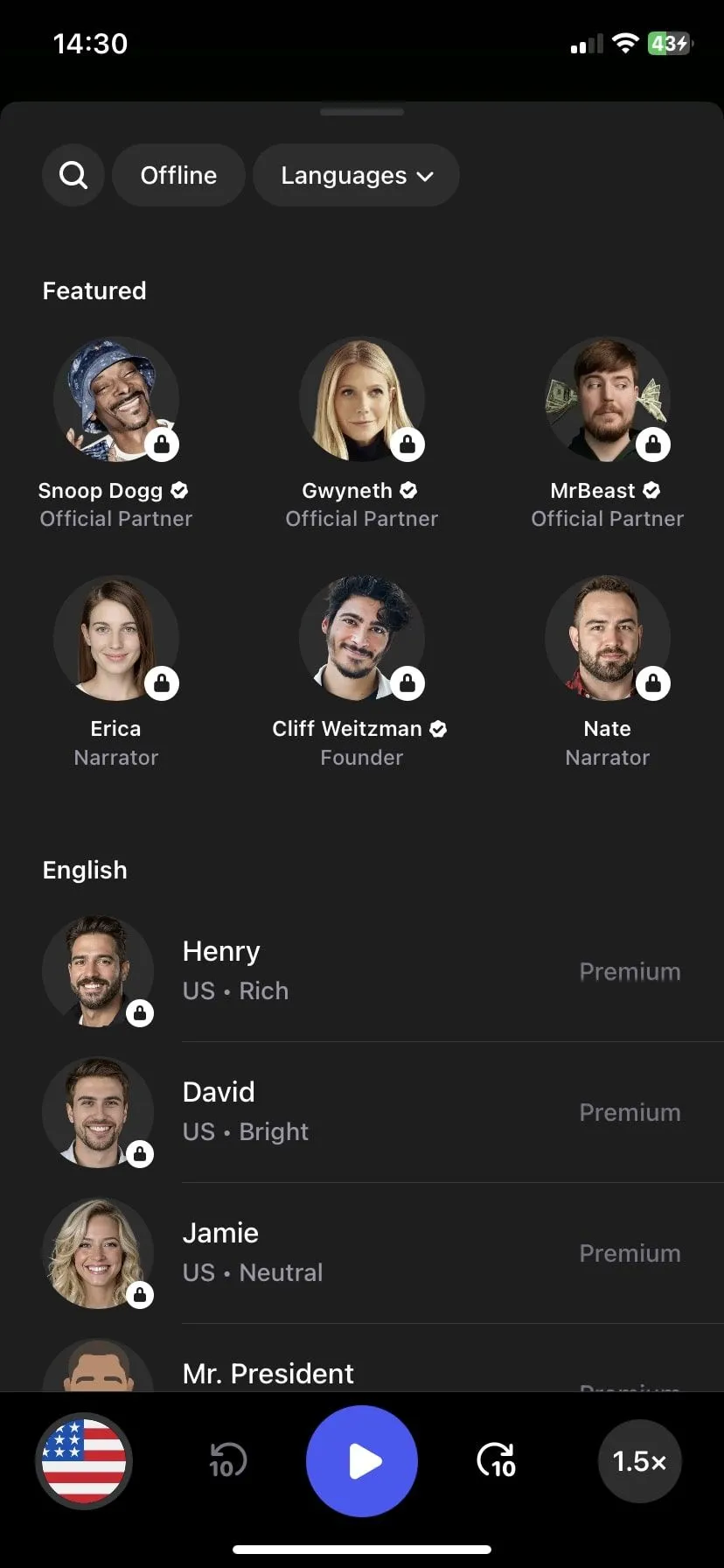Rewind 10 seconds
724x1568 pixels.
(x=228, y=1461)
